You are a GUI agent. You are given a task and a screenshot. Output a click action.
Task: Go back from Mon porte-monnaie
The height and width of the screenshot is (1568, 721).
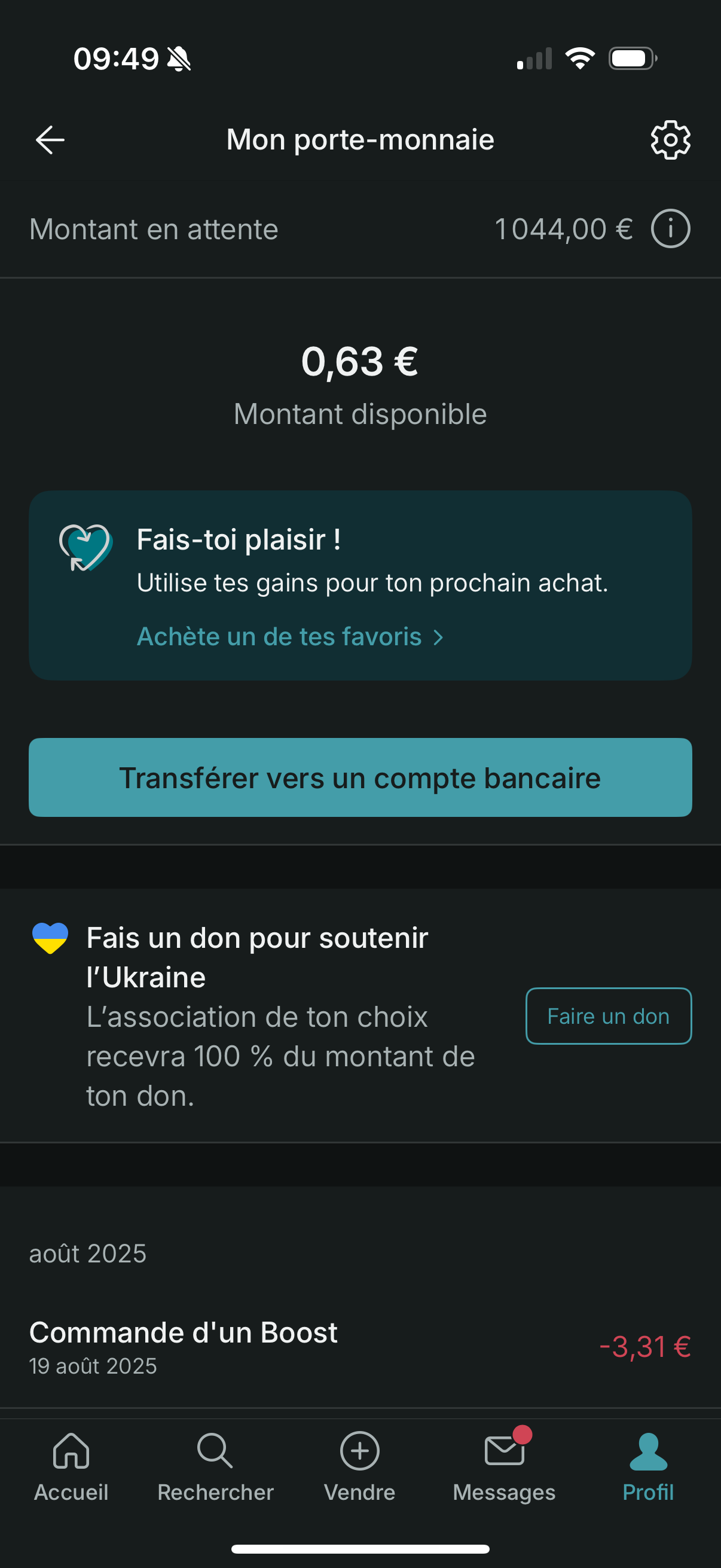tap(50, 140)
